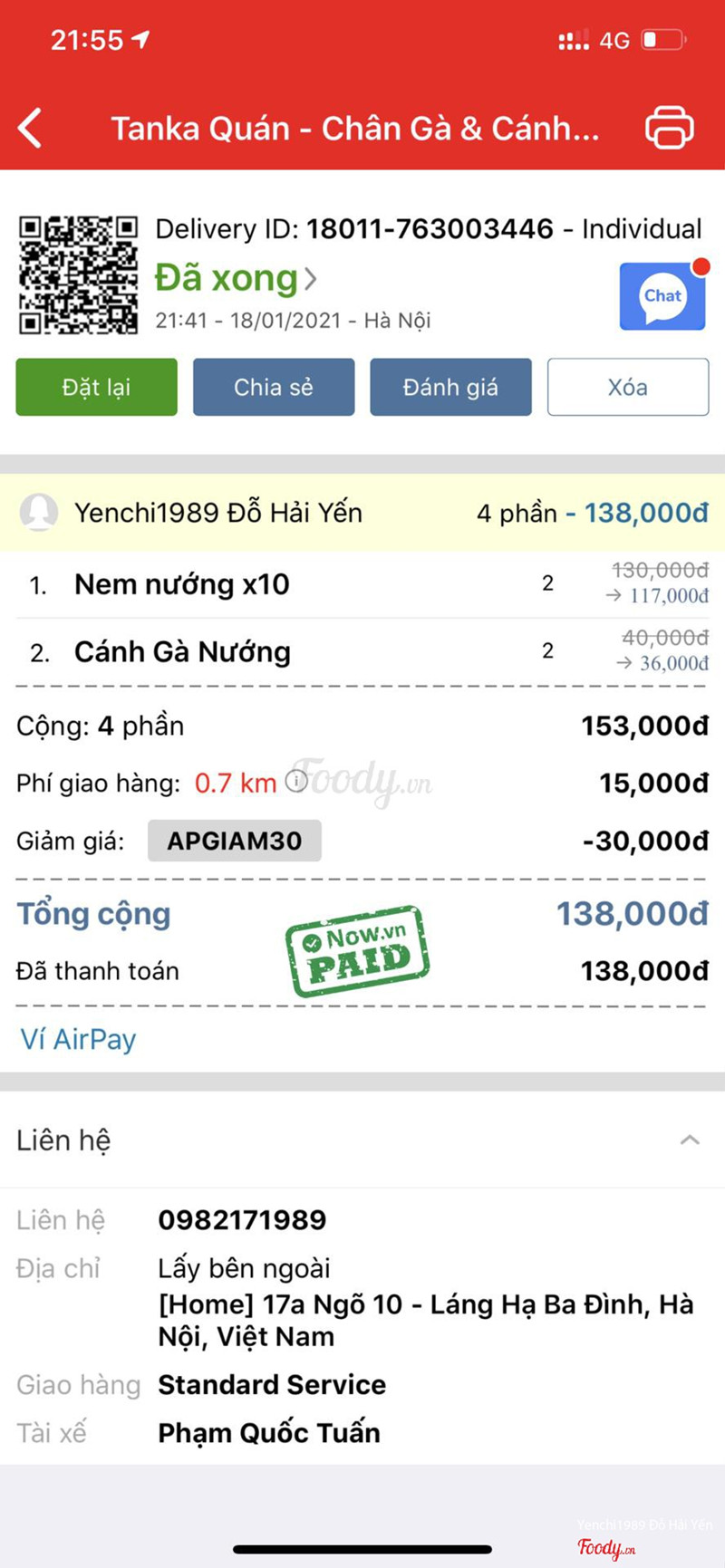
Task: Open the Đã xong status details
Action: pyautogui.click(x=236, y=278)
